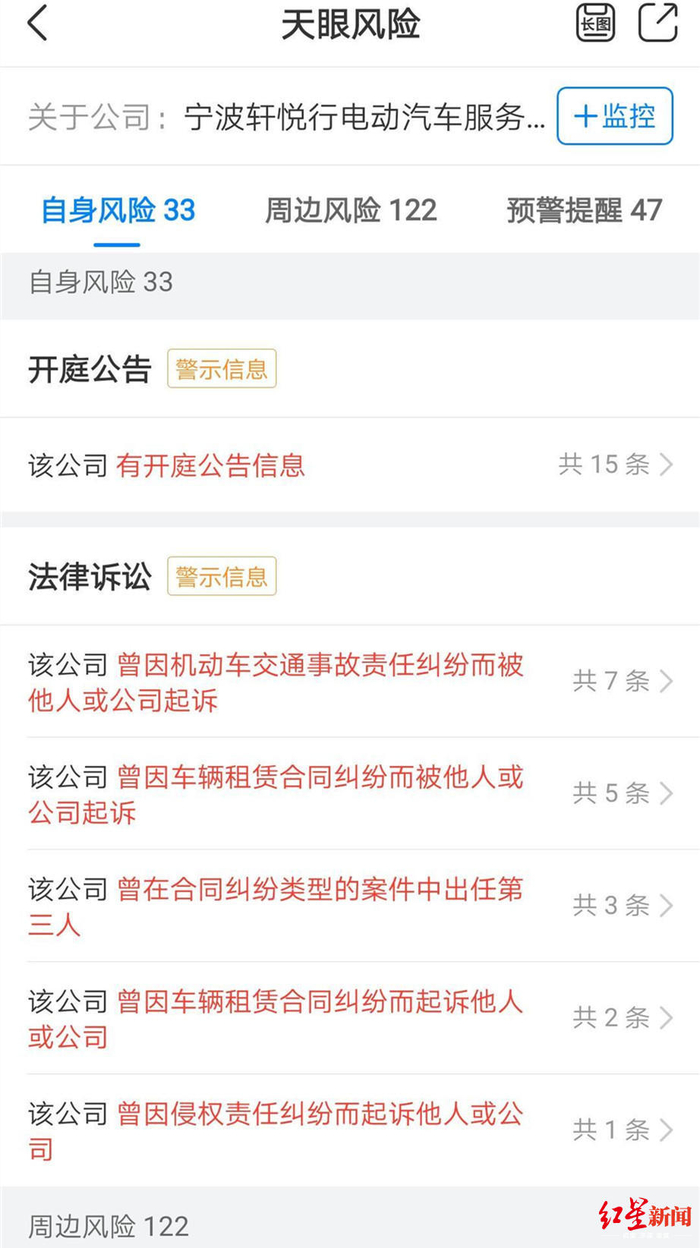The height and width of the screenshot is (1248, 700).
Task: View 机动车交通事故责任纠纷 lawsuits (7 entries)
Action: point(350,682)
